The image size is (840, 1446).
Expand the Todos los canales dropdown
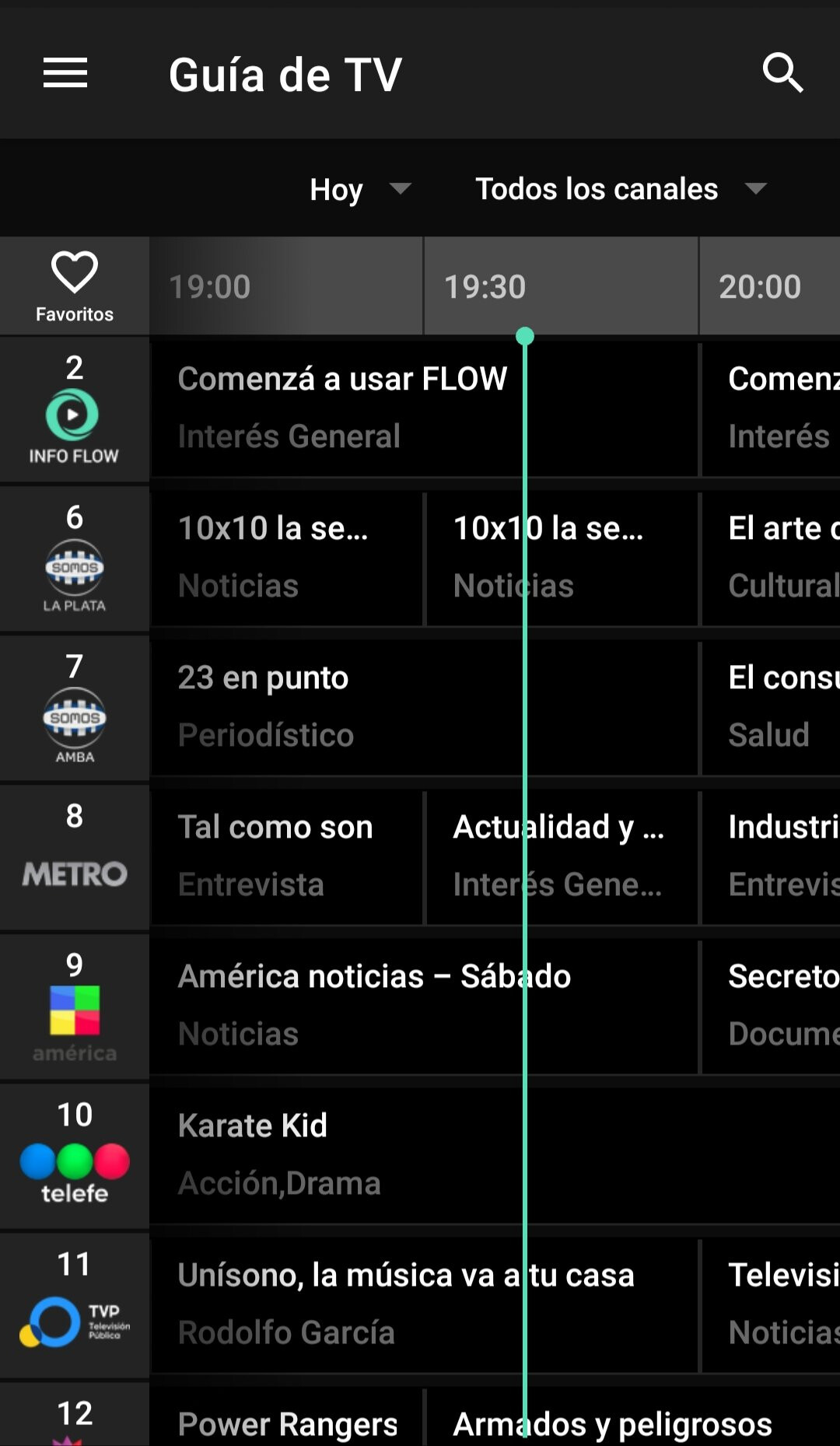point(621,189)
